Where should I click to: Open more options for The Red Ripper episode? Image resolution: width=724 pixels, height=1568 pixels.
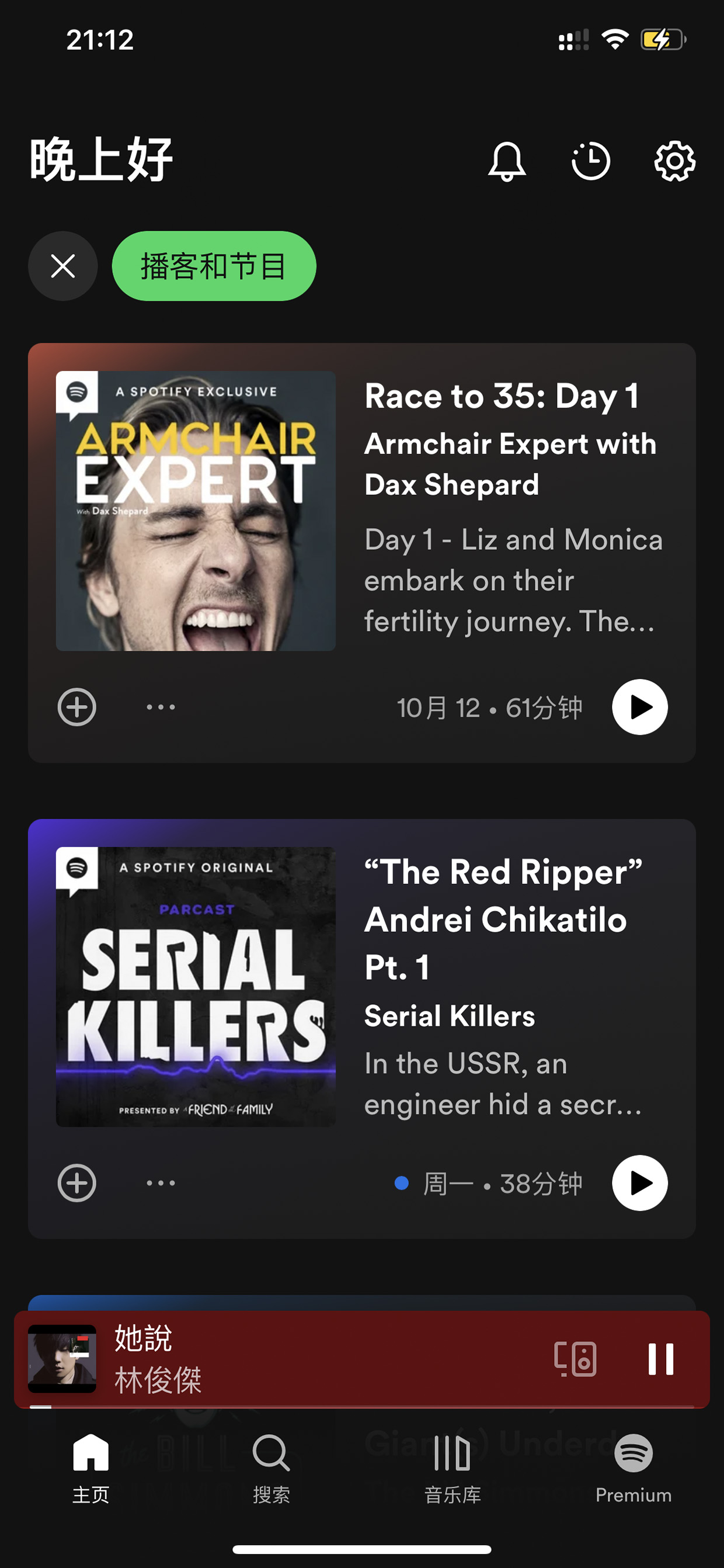tap(161, 1184)
